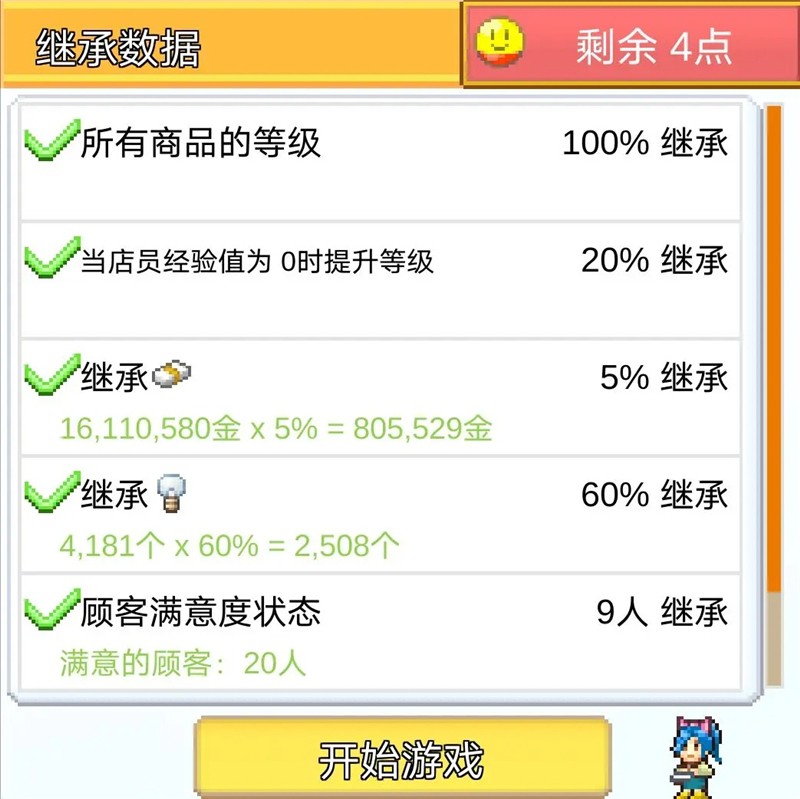
Task: Toggle the 60% lightbulb inheritance row
Action: pos(381,514)
